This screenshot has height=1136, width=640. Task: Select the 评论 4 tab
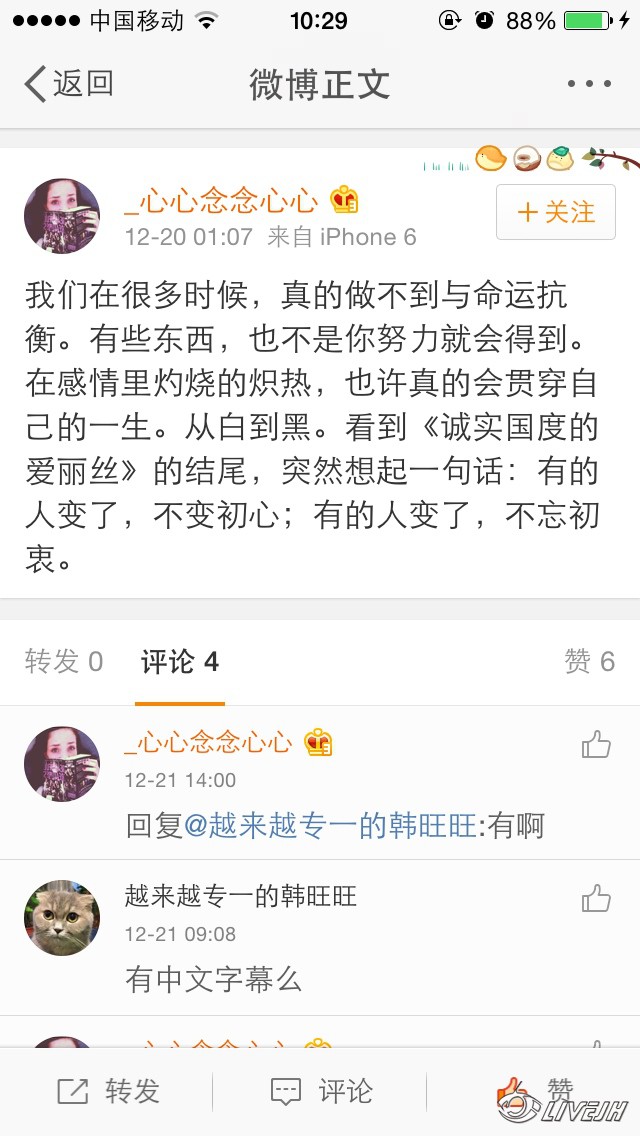(180, 662)
